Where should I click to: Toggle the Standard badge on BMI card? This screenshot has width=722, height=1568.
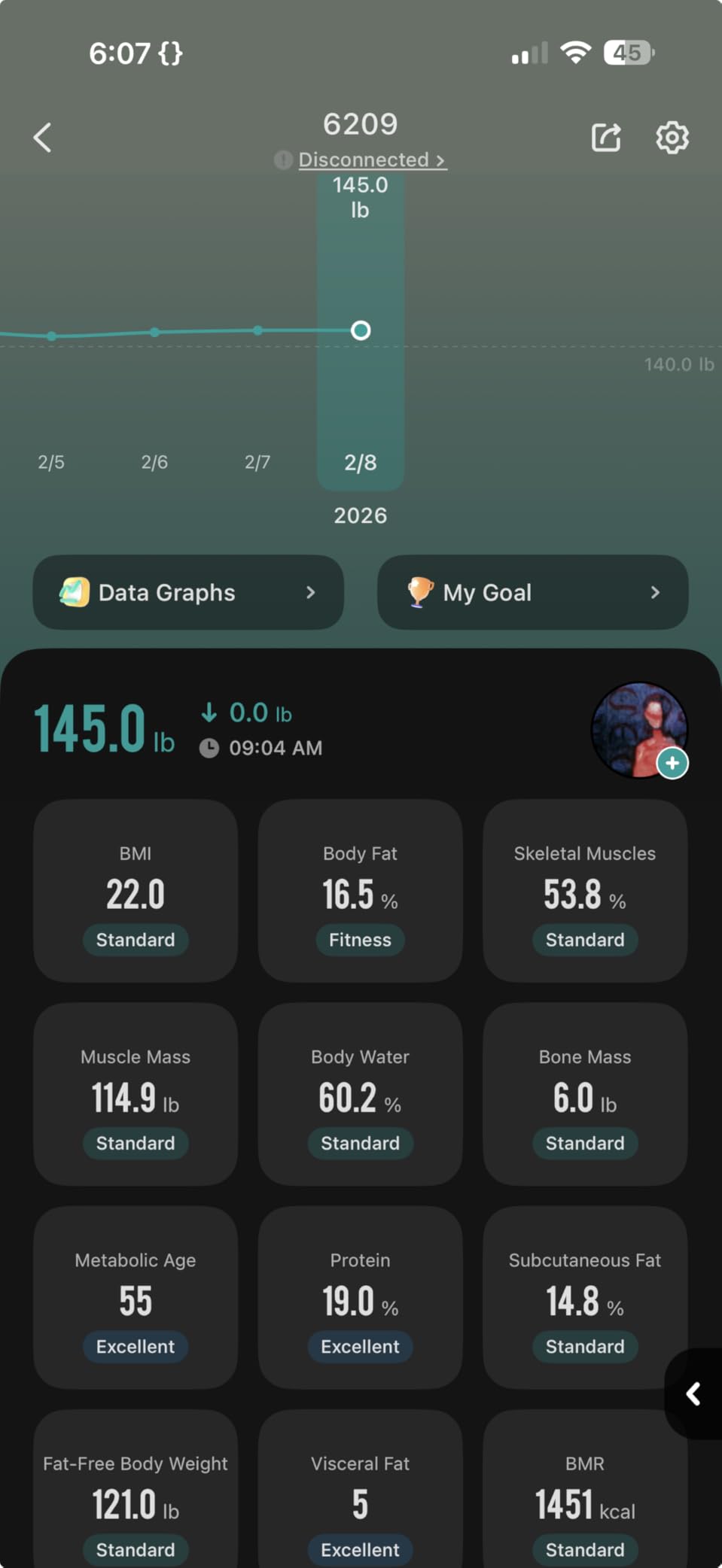click(x=135, y=940)
